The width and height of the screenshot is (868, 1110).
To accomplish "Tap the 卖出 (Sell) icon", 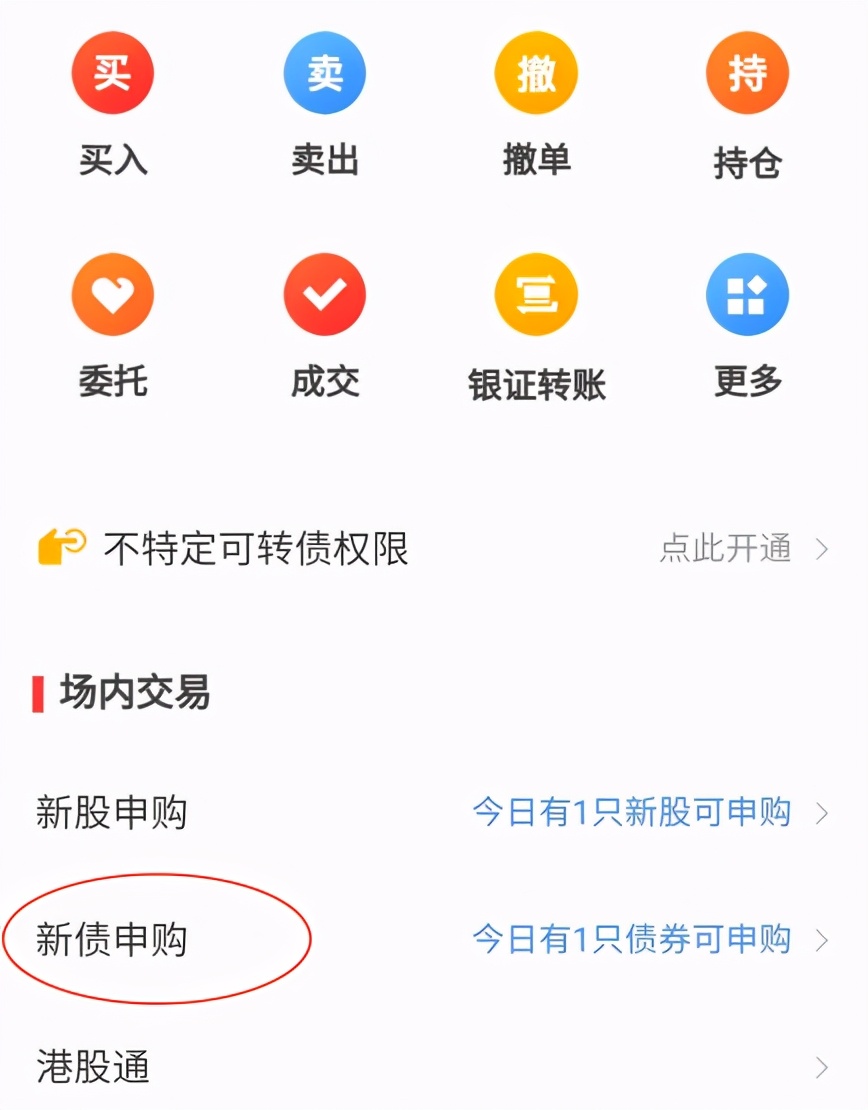I will pyautogui.click(x=324, y=71).
